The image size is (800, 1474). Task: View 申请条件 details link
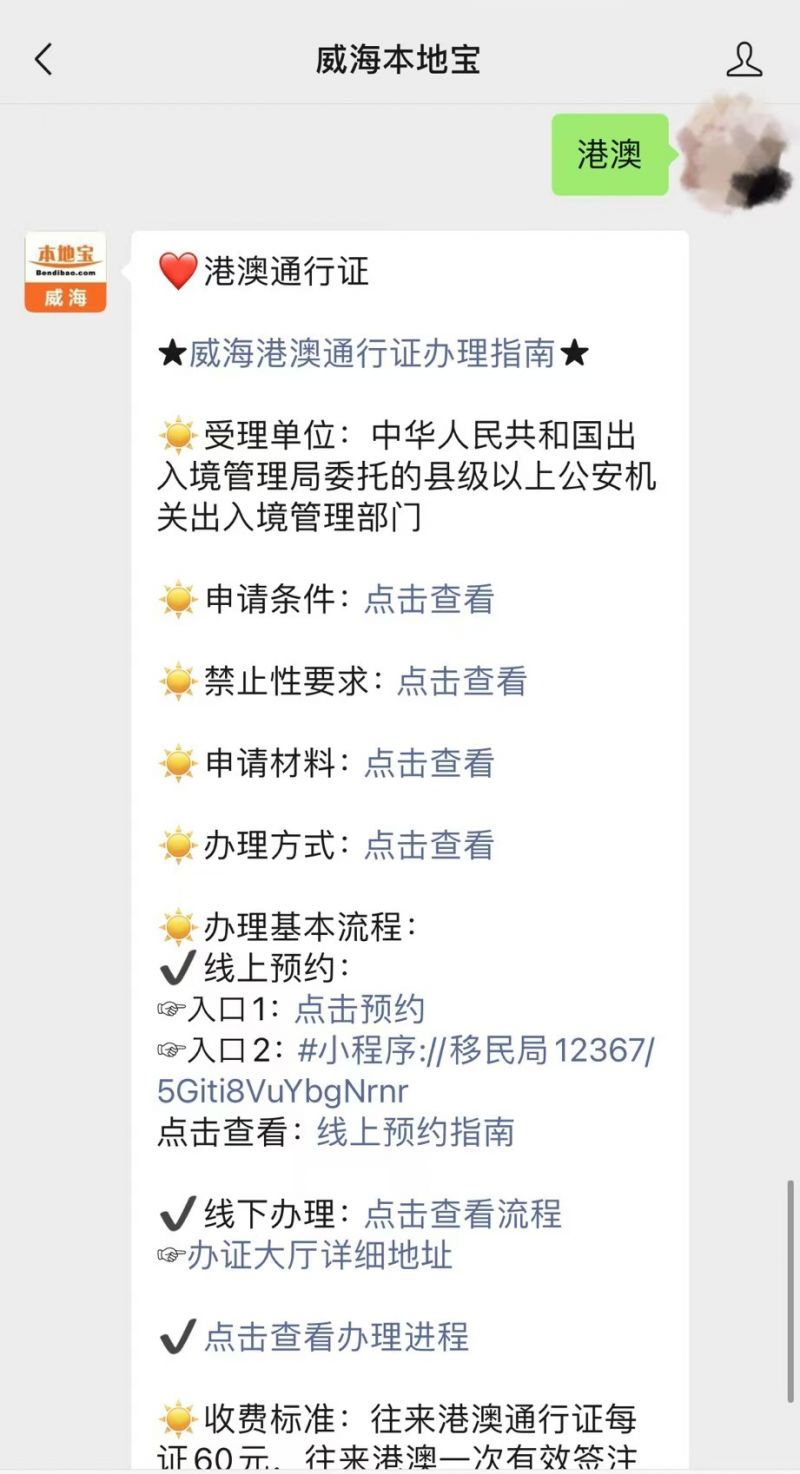pos(429,599)
